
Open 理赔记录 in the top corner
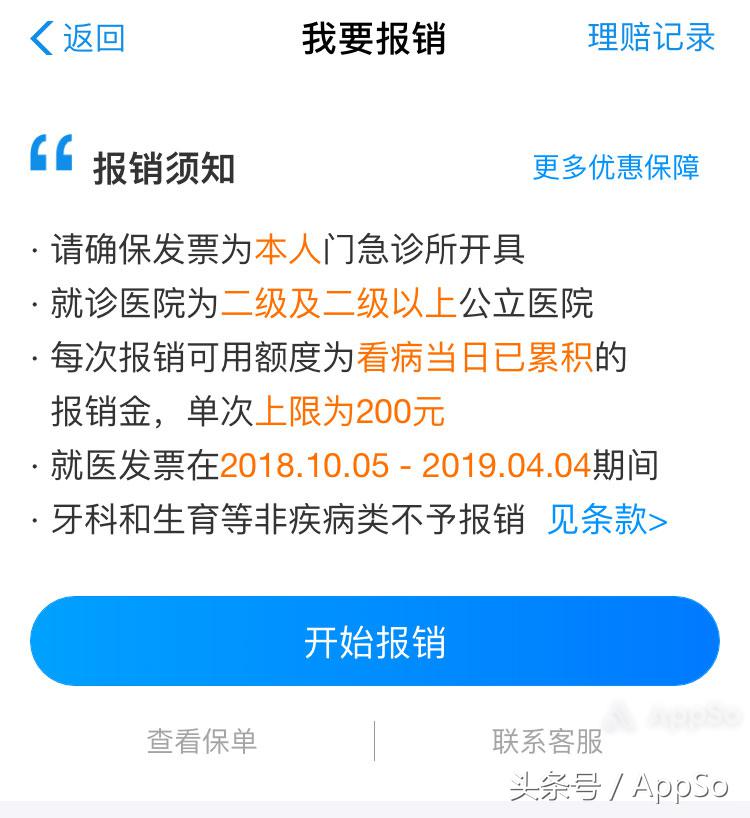[652, 39]
